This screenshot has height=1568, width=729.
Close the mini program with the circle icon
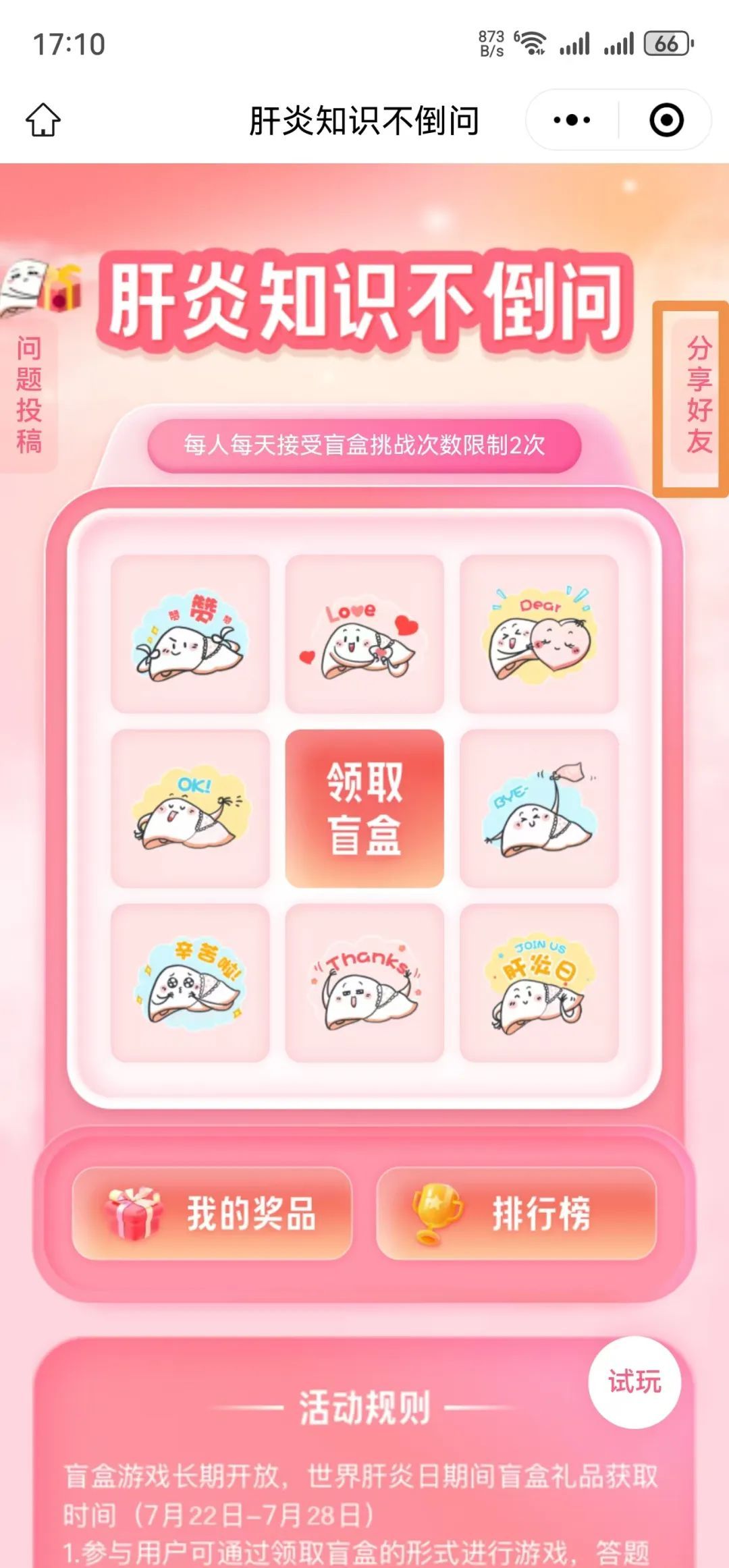[x=666, y=120]
